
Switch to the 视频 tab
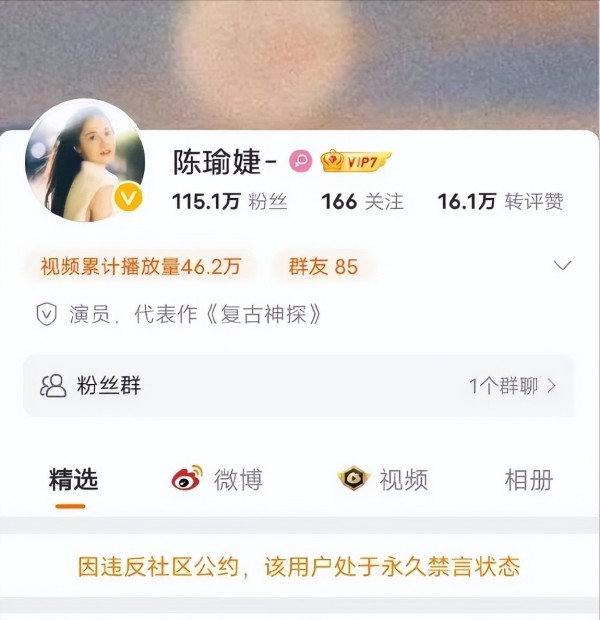click(x=383, y=479)
